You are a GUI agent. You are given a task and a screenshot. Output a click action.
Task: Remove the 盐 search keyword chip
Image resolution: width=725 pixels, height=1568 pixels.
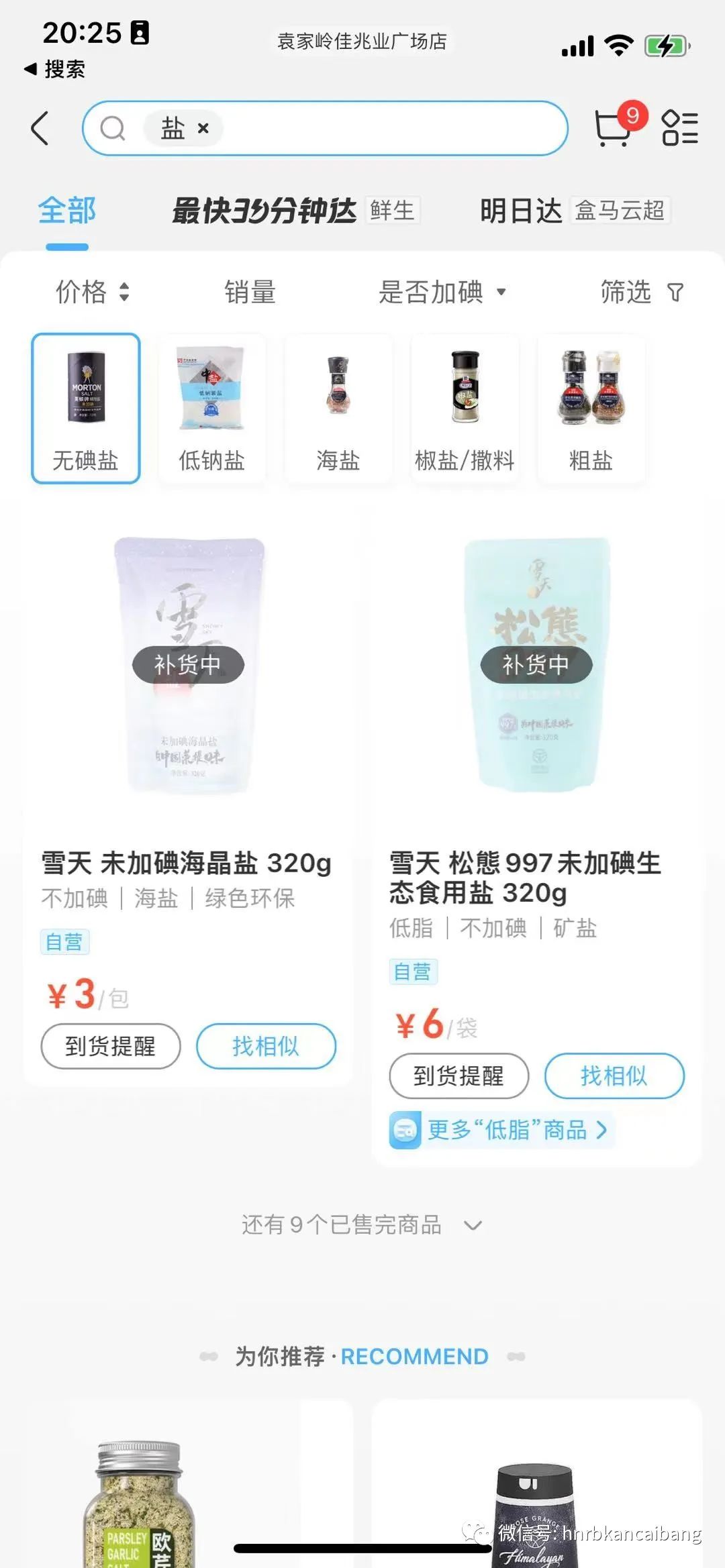click(x=203, y=128)
